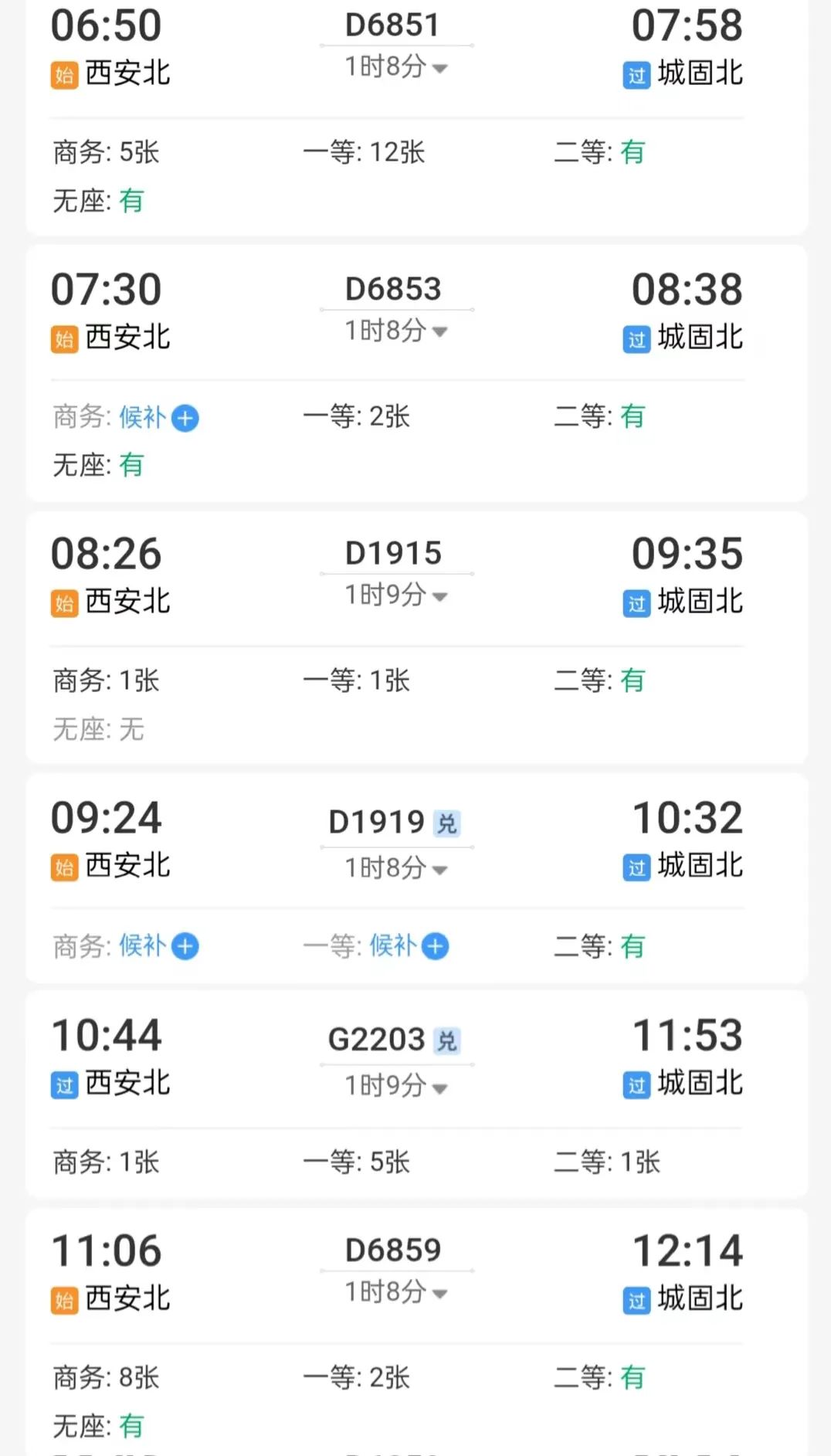The image size is (831, 1456).
Task: Join 商务 候补 waitlist for D6853
Action: 185,418
